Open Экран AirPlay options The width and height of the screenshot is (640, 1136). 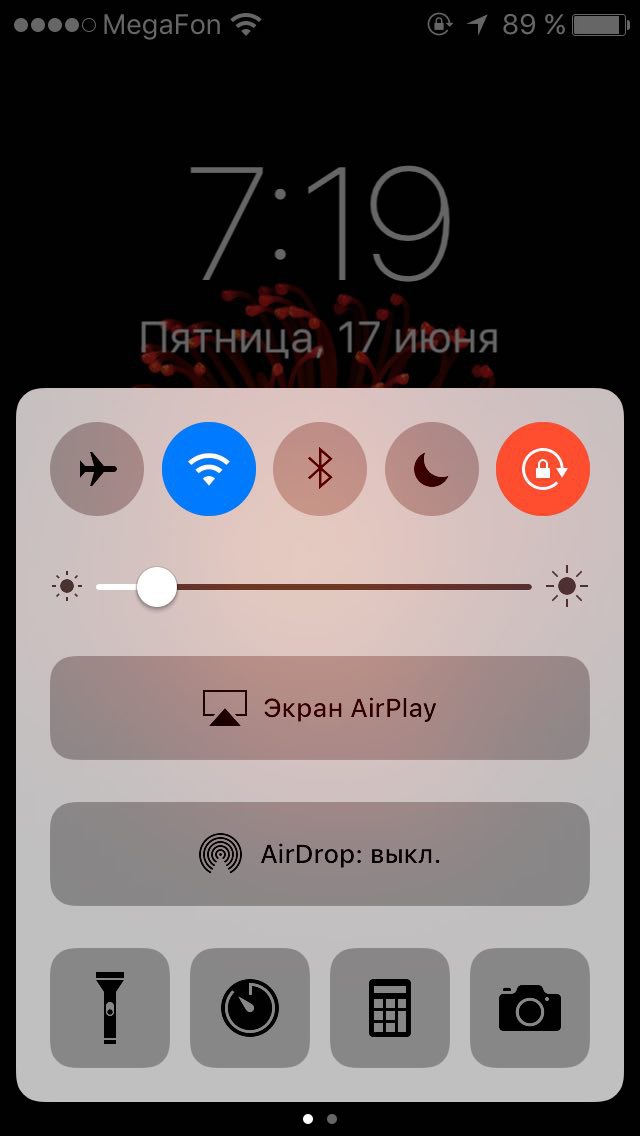pos(320,708)
